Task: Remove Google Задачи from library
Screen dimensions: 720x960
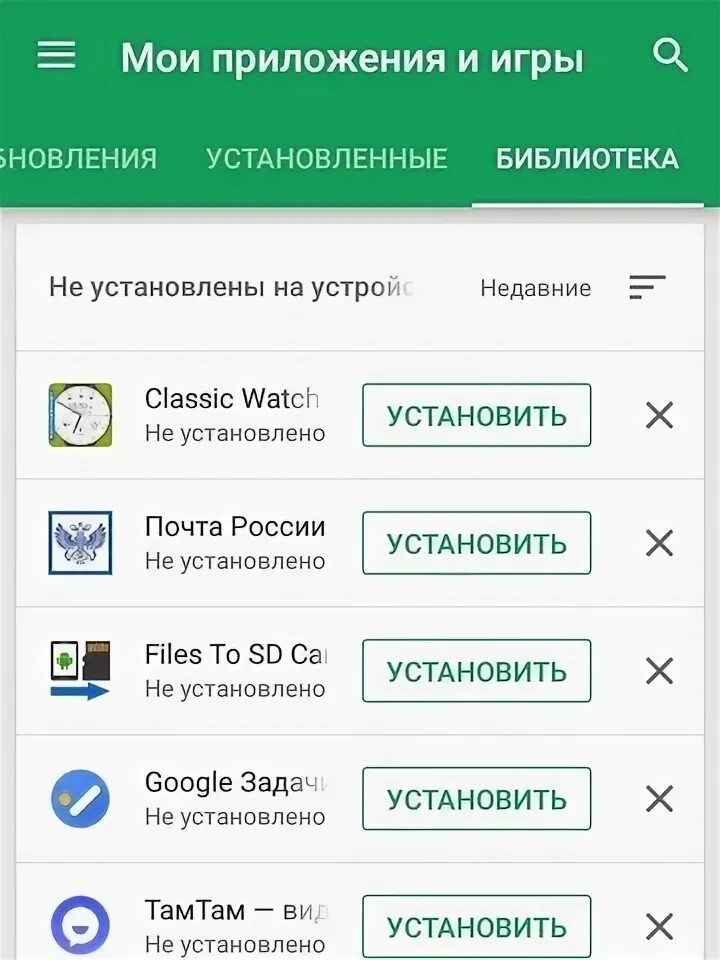Action: pos(659,799)
